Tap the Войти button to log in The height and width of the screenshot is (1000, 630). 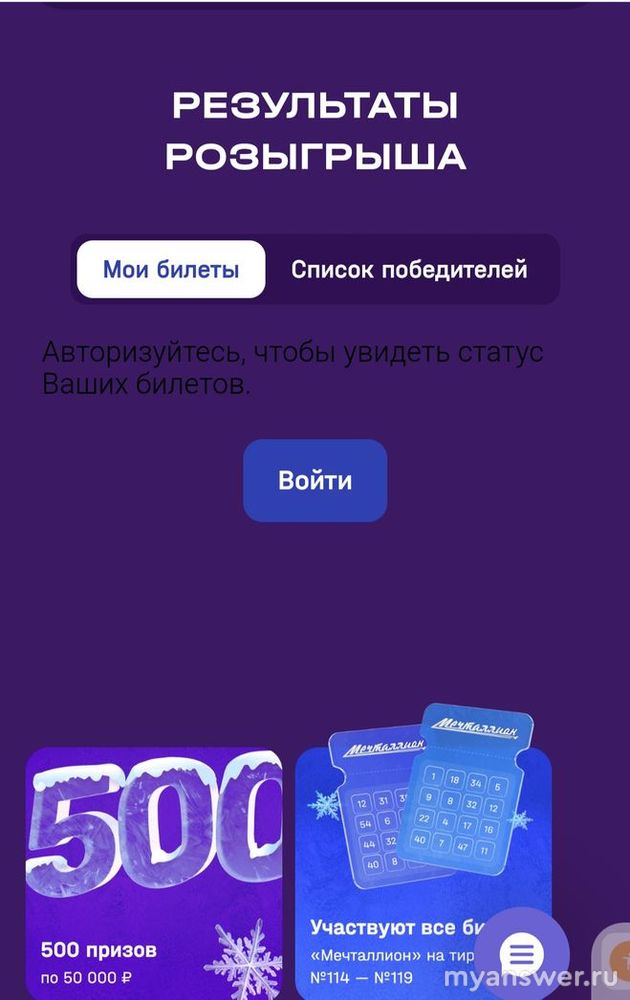(315, 480)
